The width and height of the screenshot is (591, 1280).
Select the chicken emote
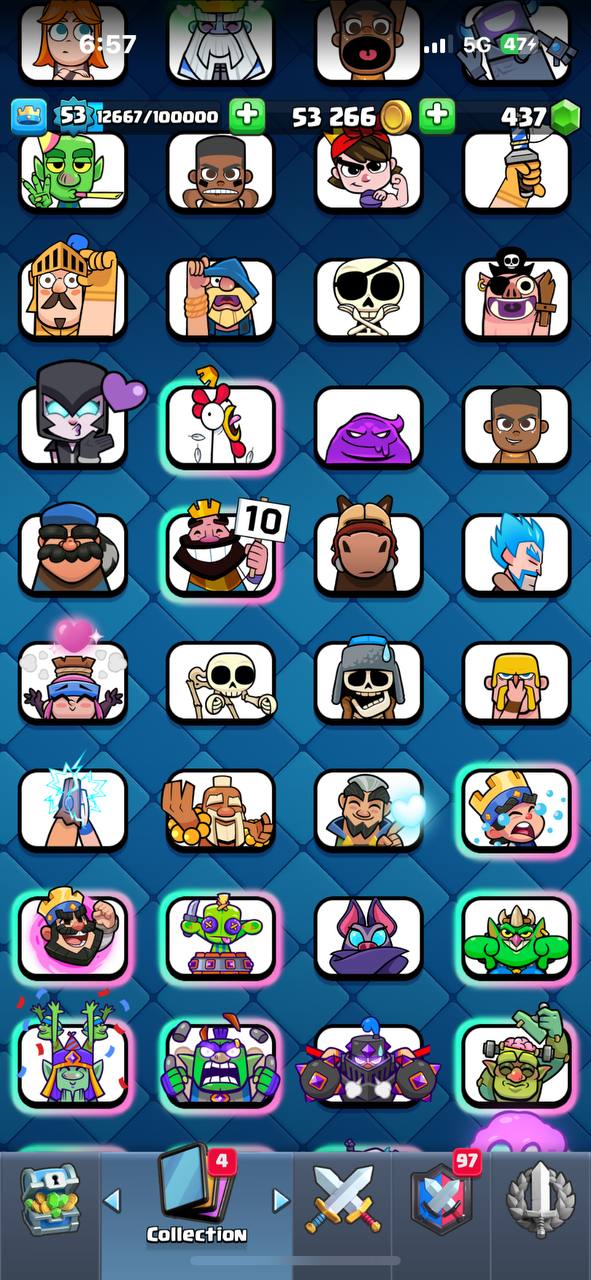tap(221, 427)
